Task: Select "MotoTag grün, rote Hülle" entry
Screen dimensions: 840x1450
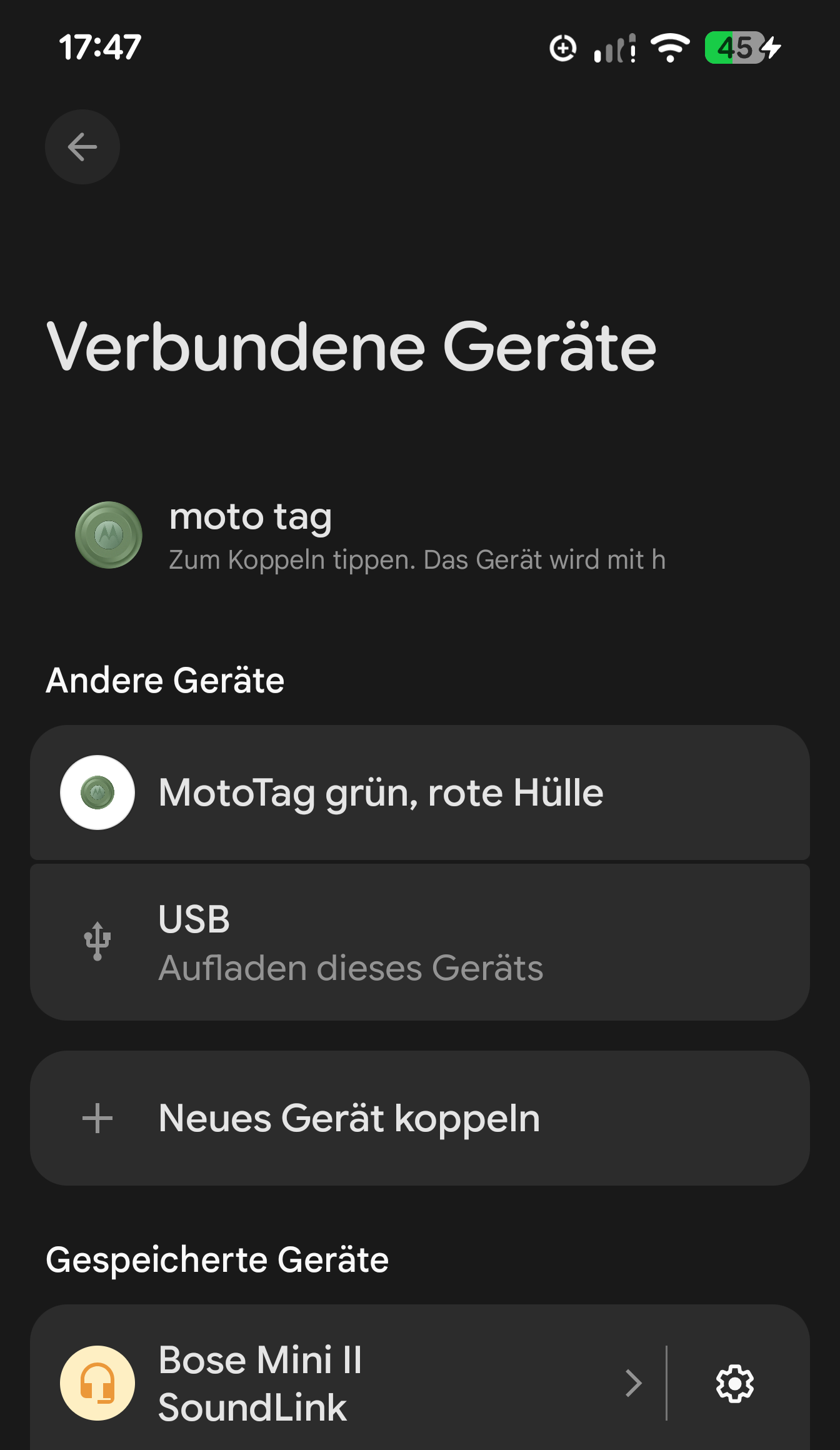Action: [x=420, y=792]
